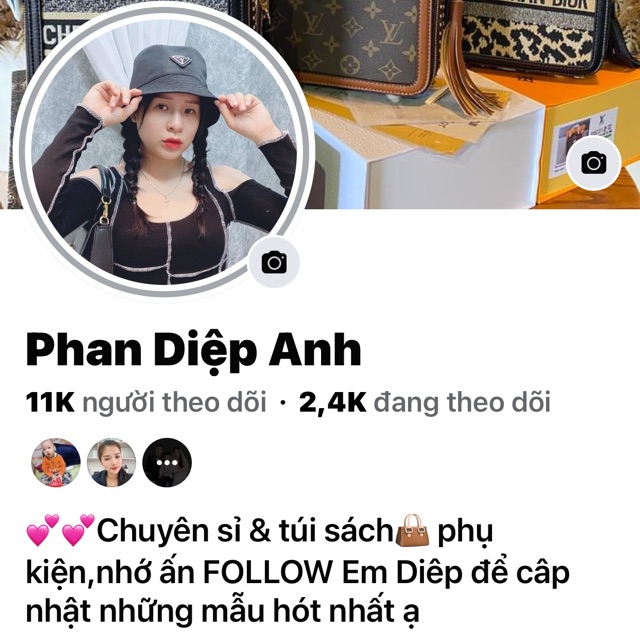
Task: Change profile picture via its camera icon
Action: pos(274,262)
